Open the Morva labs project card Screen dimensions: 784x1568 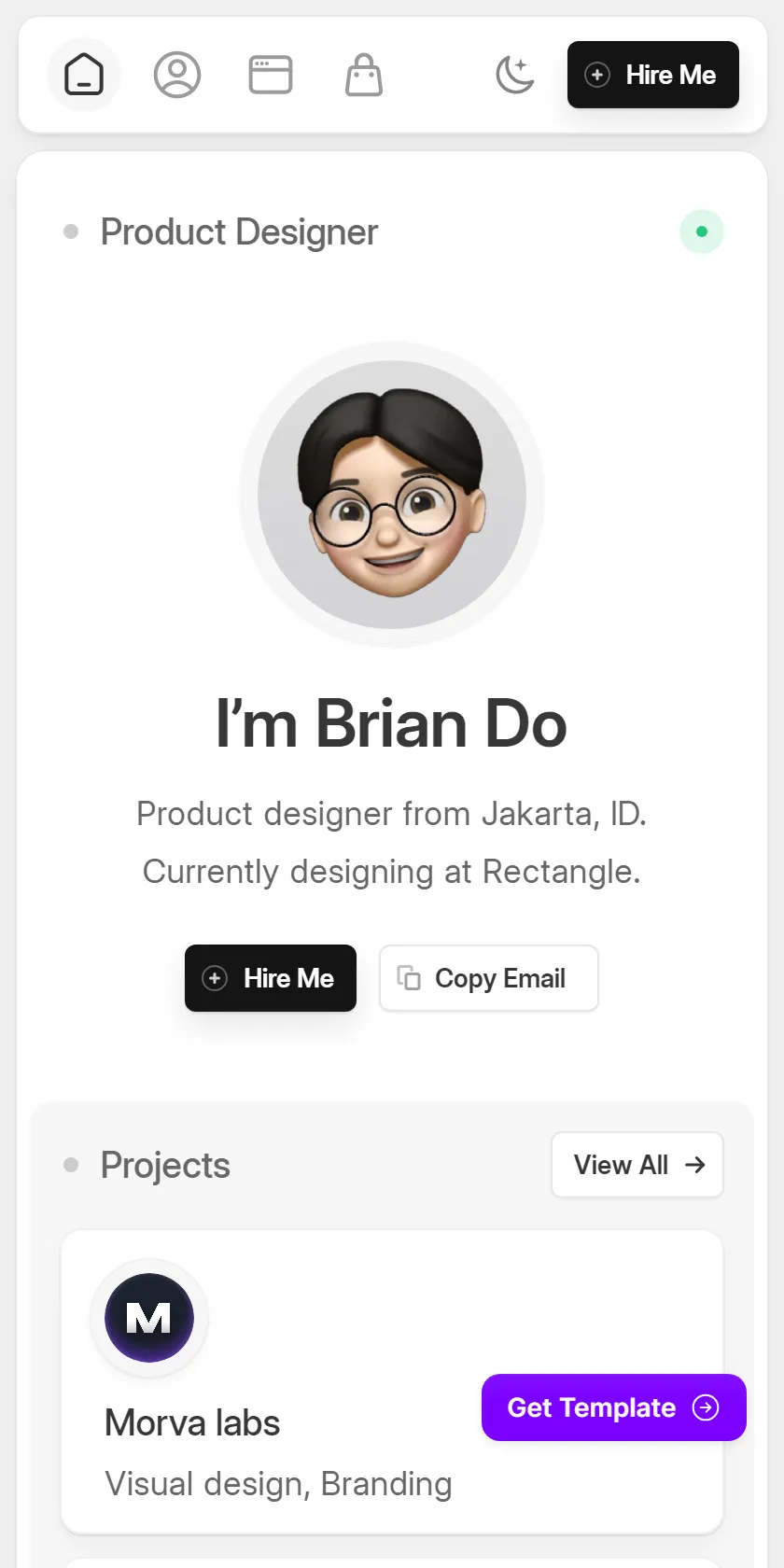click(x=392, y=1382)
